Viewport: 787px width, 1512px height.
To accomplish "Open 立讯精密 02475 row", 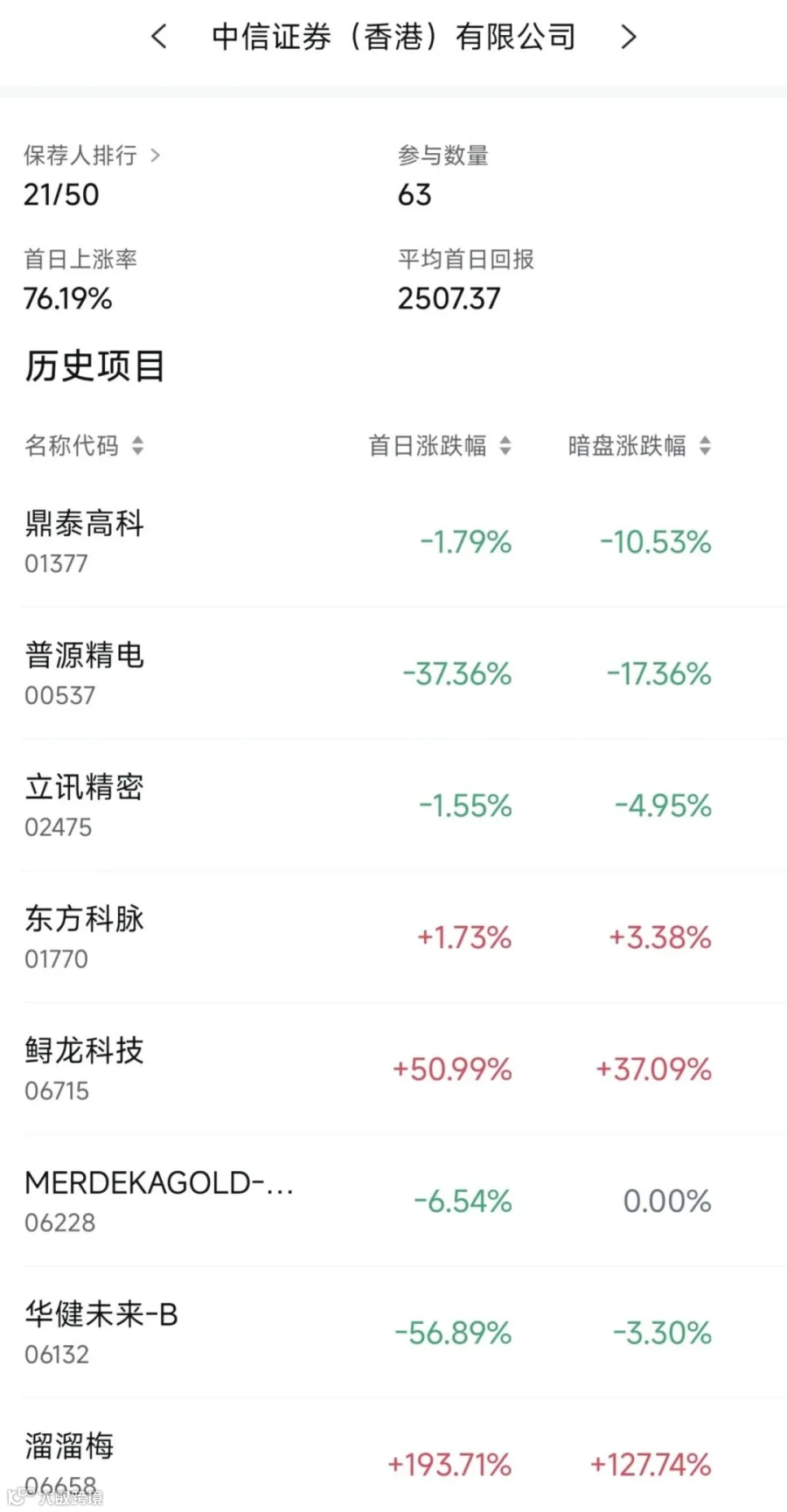I will pos(393,805).
